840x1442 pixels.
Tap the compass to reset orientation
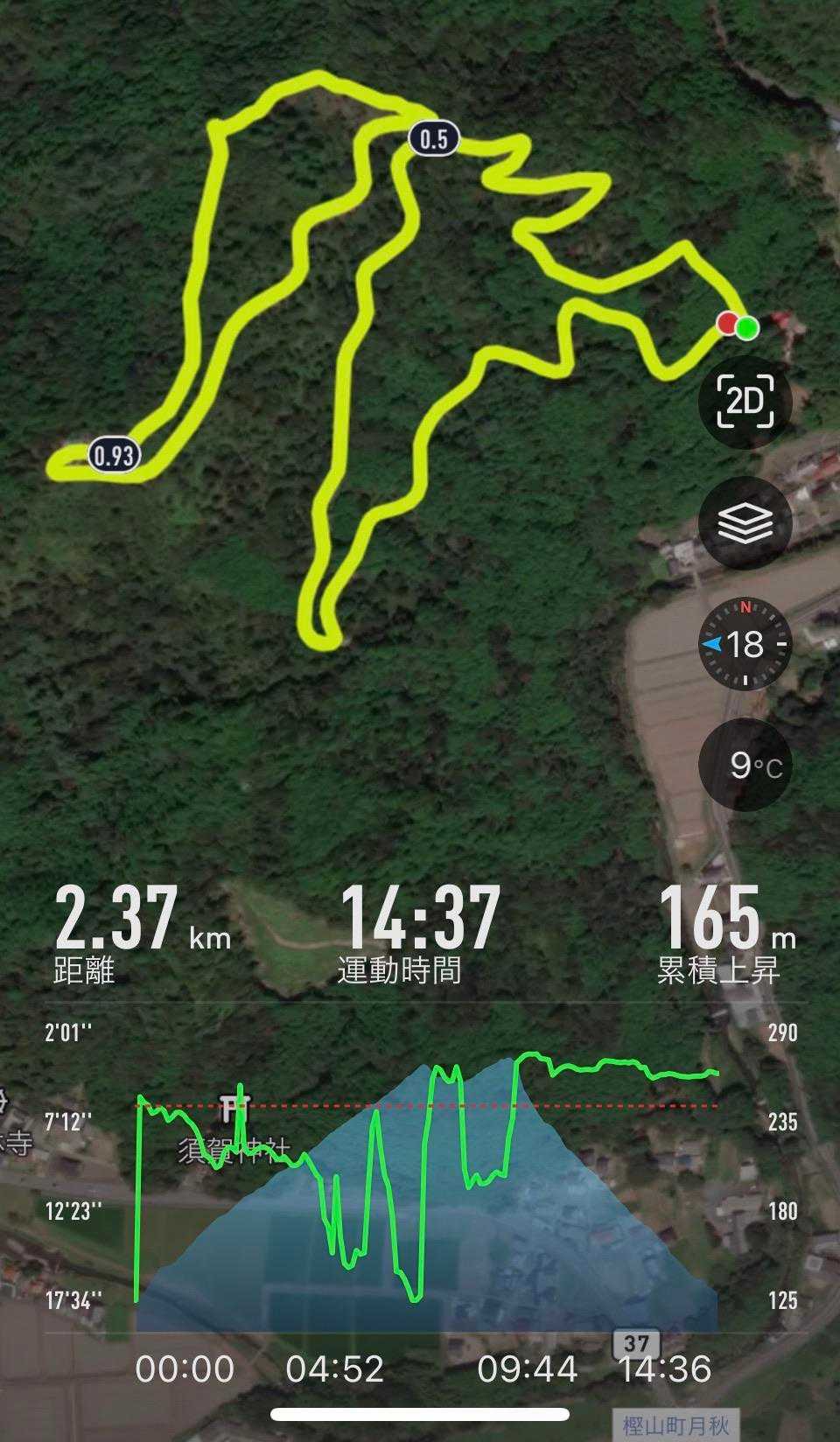point(745,645)
